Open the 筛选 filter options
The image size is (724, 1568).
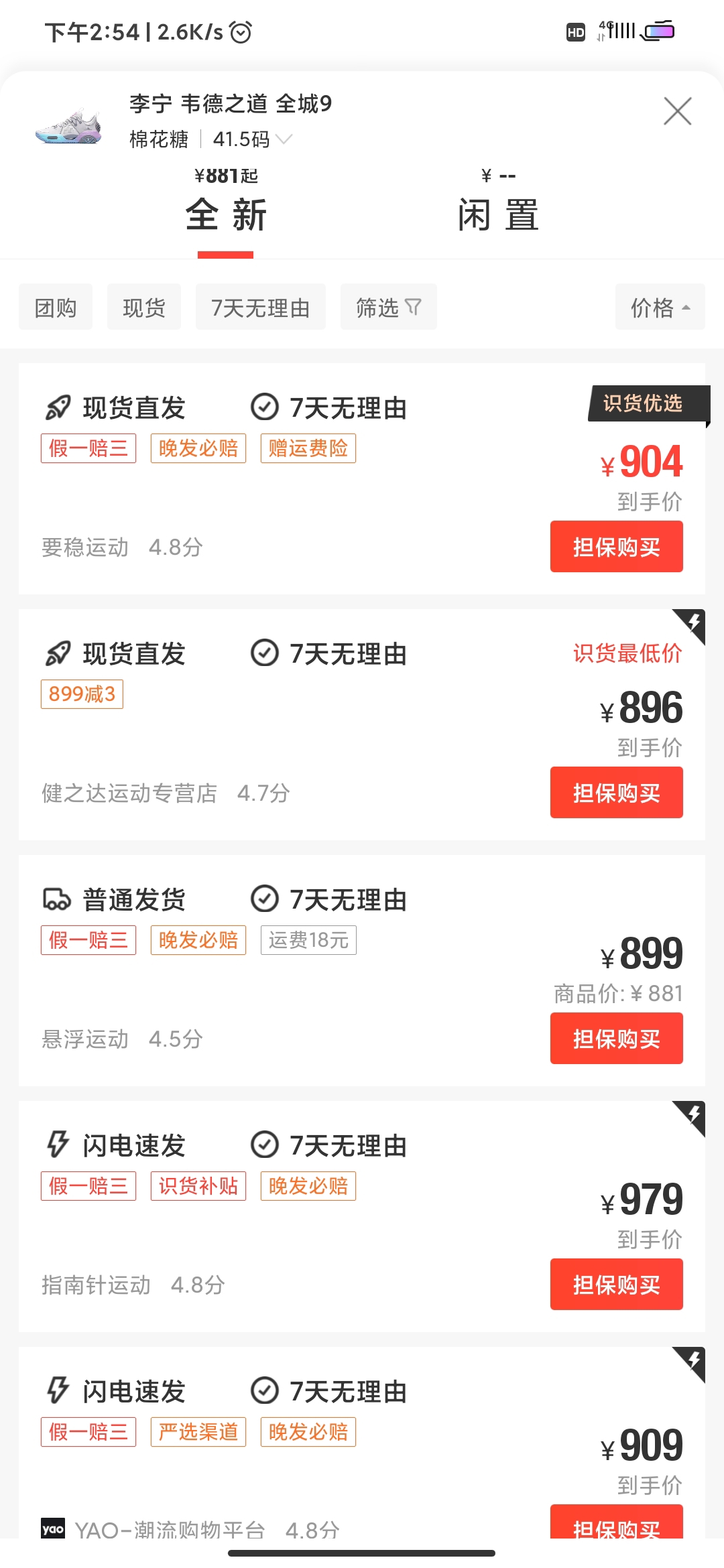[389, 307]
